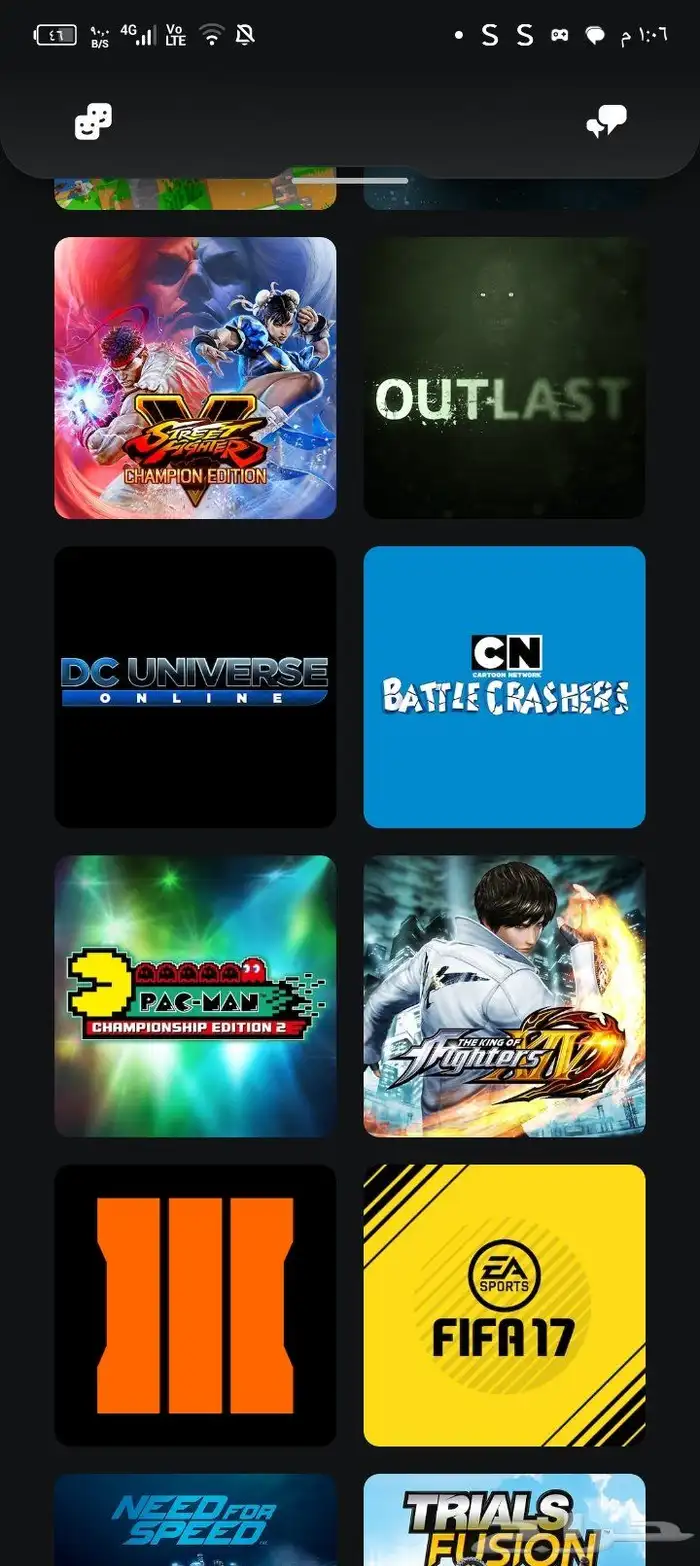Viewport: 700px width, 1566px height.
Task: Select DC Universe Online
Action: click(x=195, y=687)
